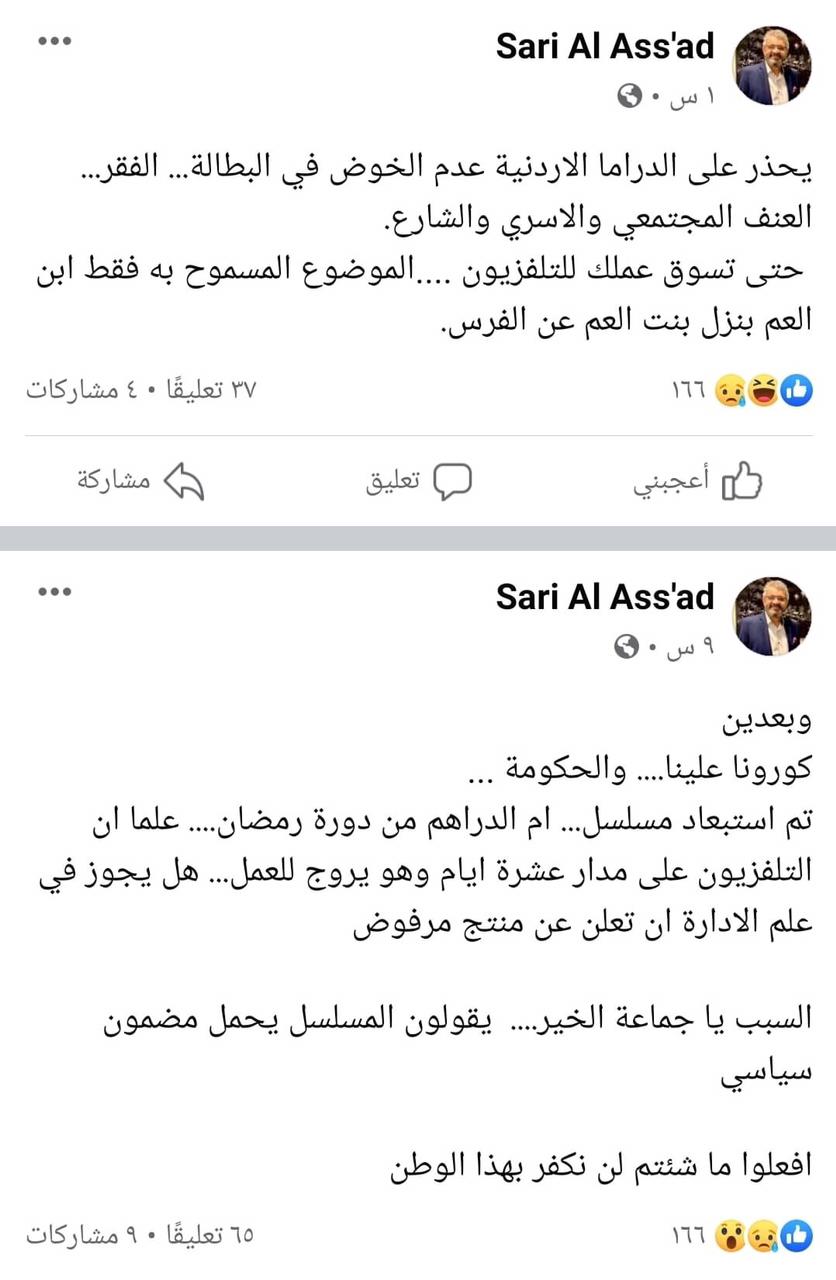Comment on the Jordanian drama post (تعليق)
836x1280 pixels.
[418, 482]
